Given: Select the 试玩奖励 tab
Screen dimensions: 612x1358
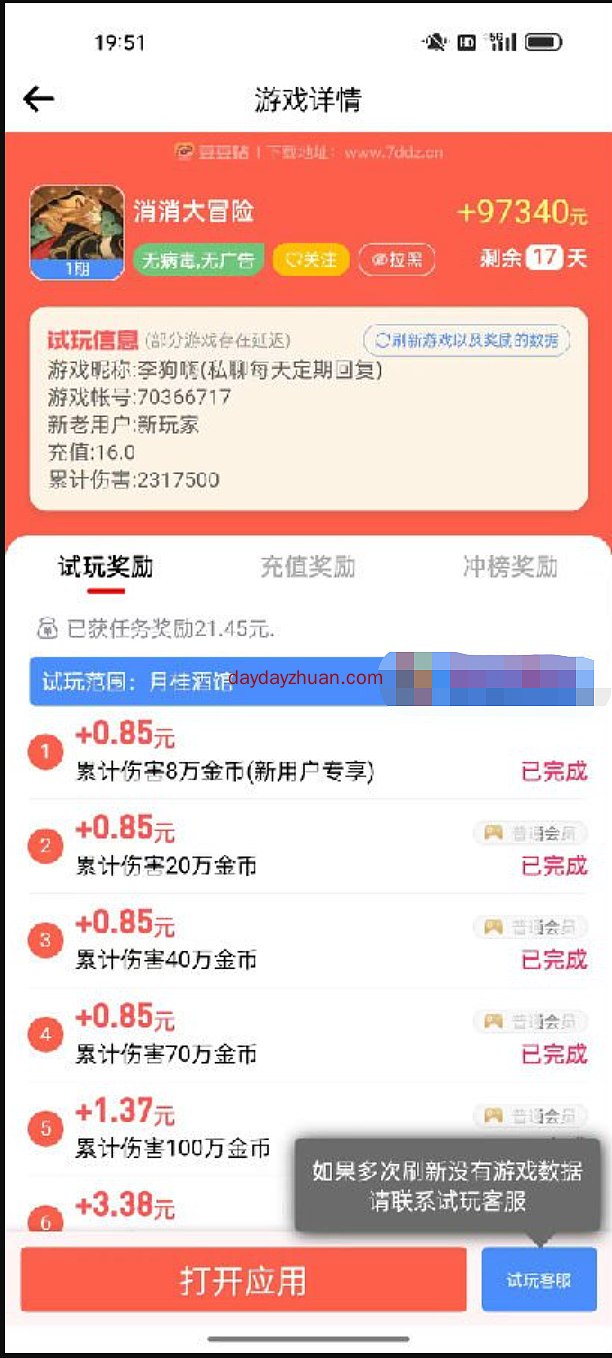Looking at the screenshot, I should (x=106, y=567).
